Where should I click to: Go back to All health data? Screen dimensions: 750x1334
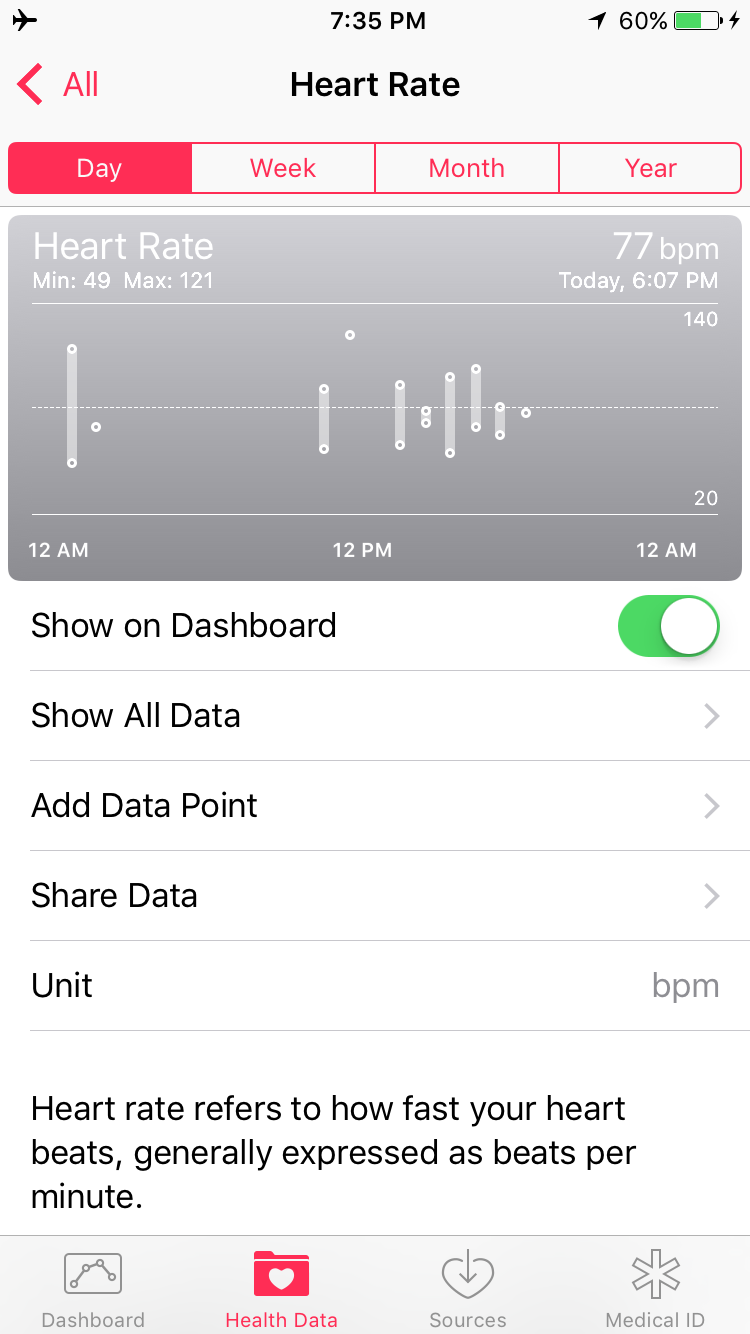58,85
